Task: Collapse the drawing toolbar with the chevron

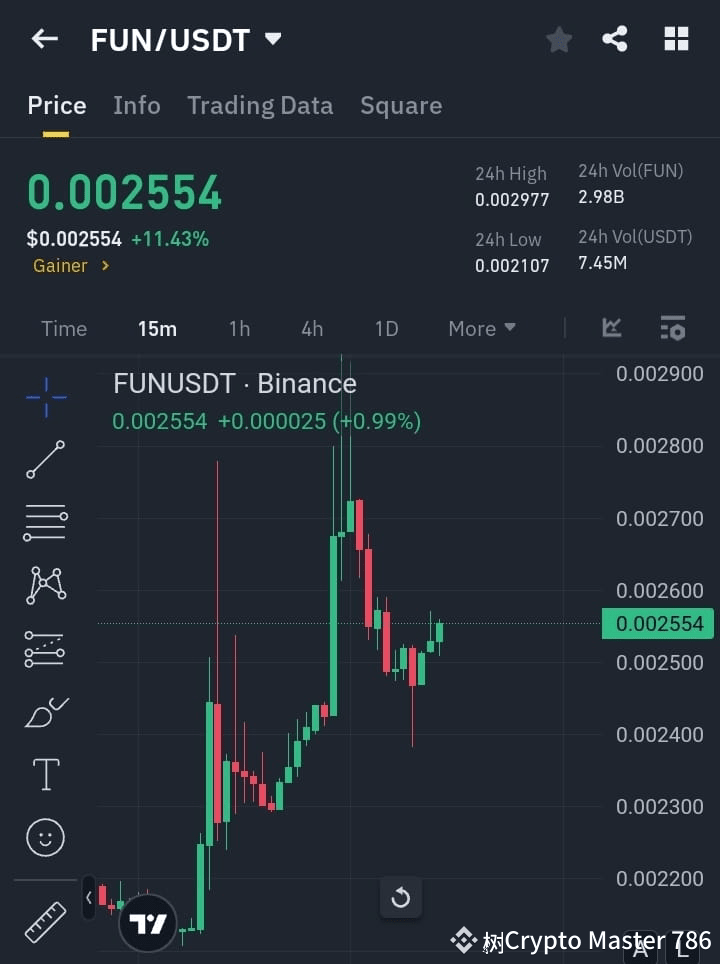Action: click(89, 898)
